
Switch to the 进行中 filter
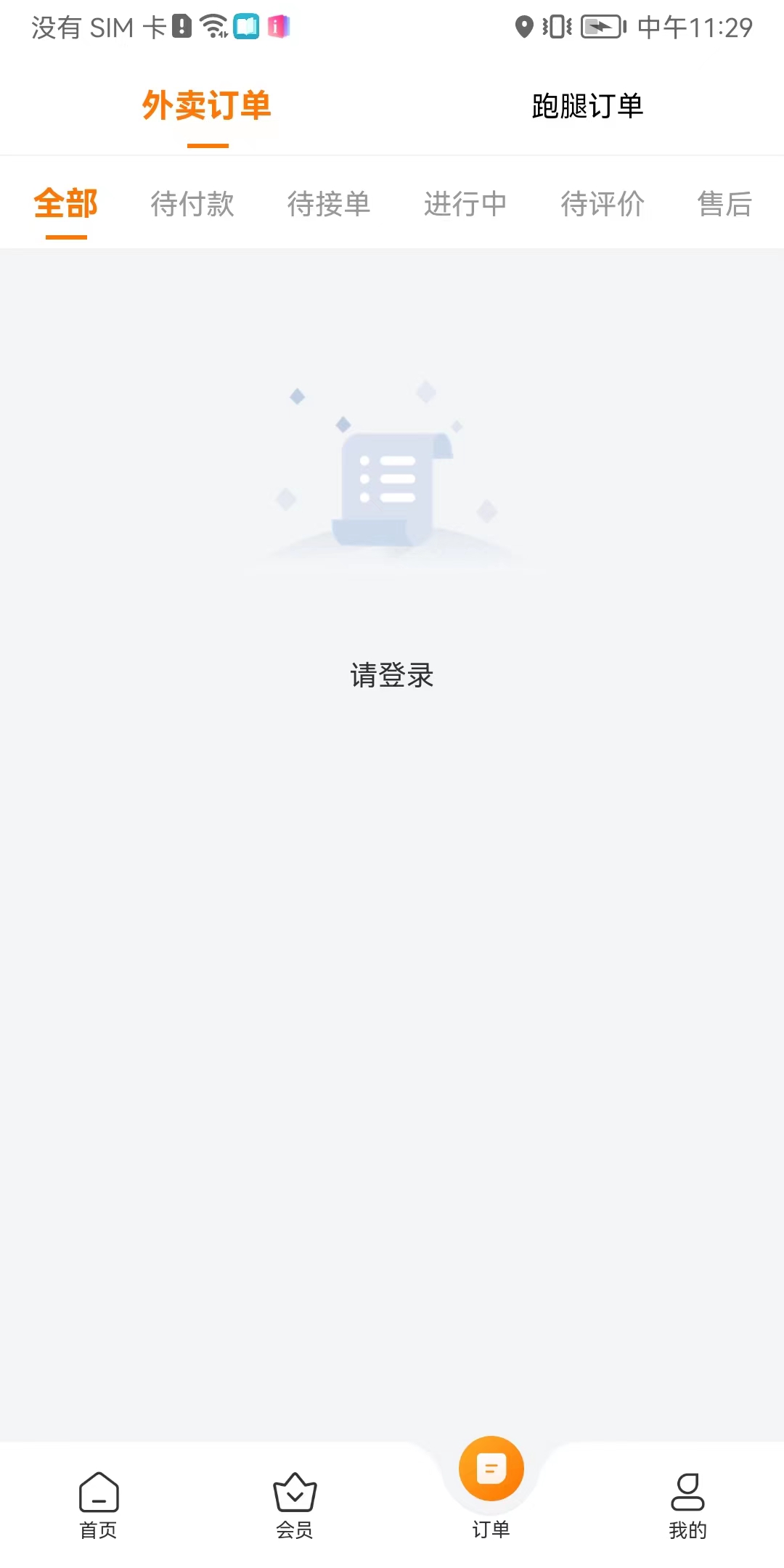click(x=466, y=204)
